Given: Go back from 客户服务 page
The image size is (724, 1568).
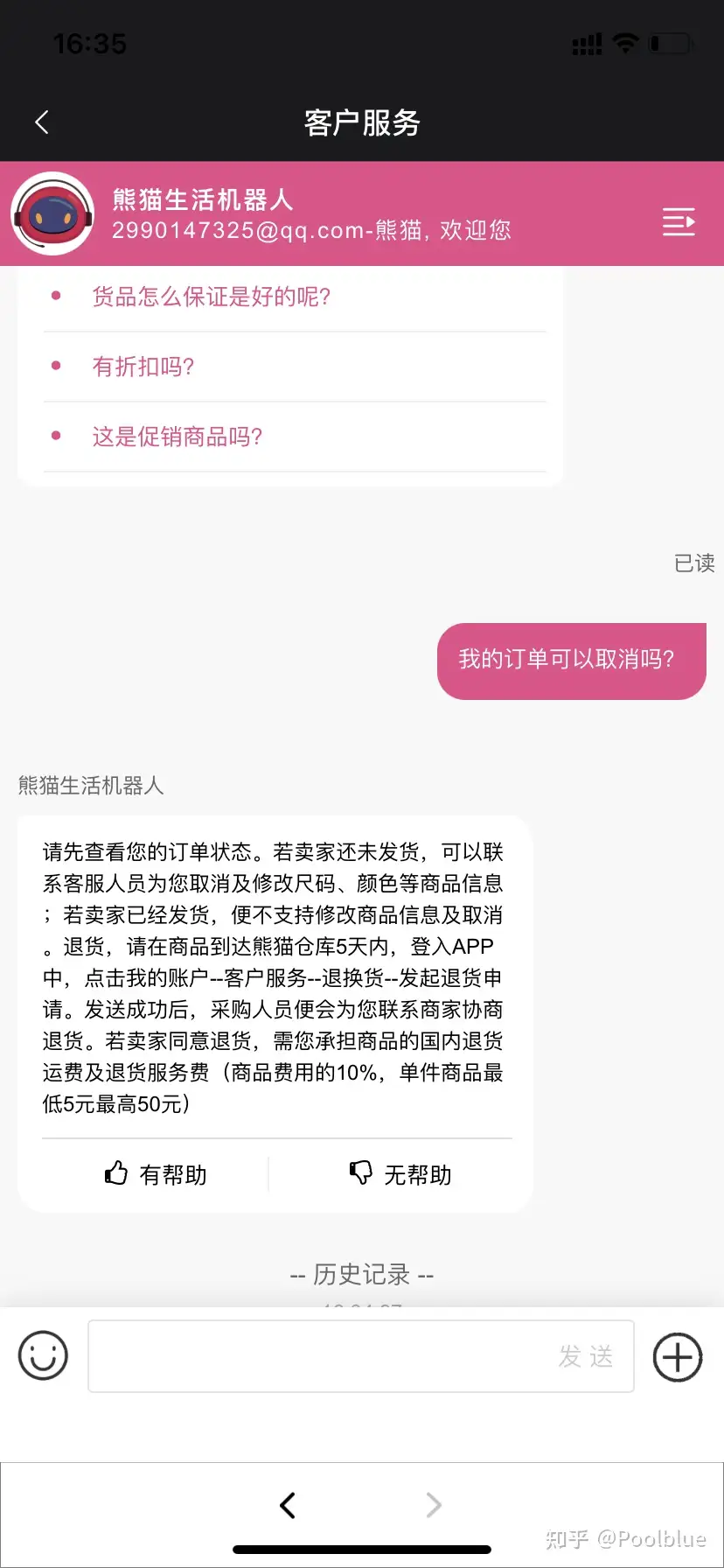Looking at the screenshot, I should pos(41,122).
